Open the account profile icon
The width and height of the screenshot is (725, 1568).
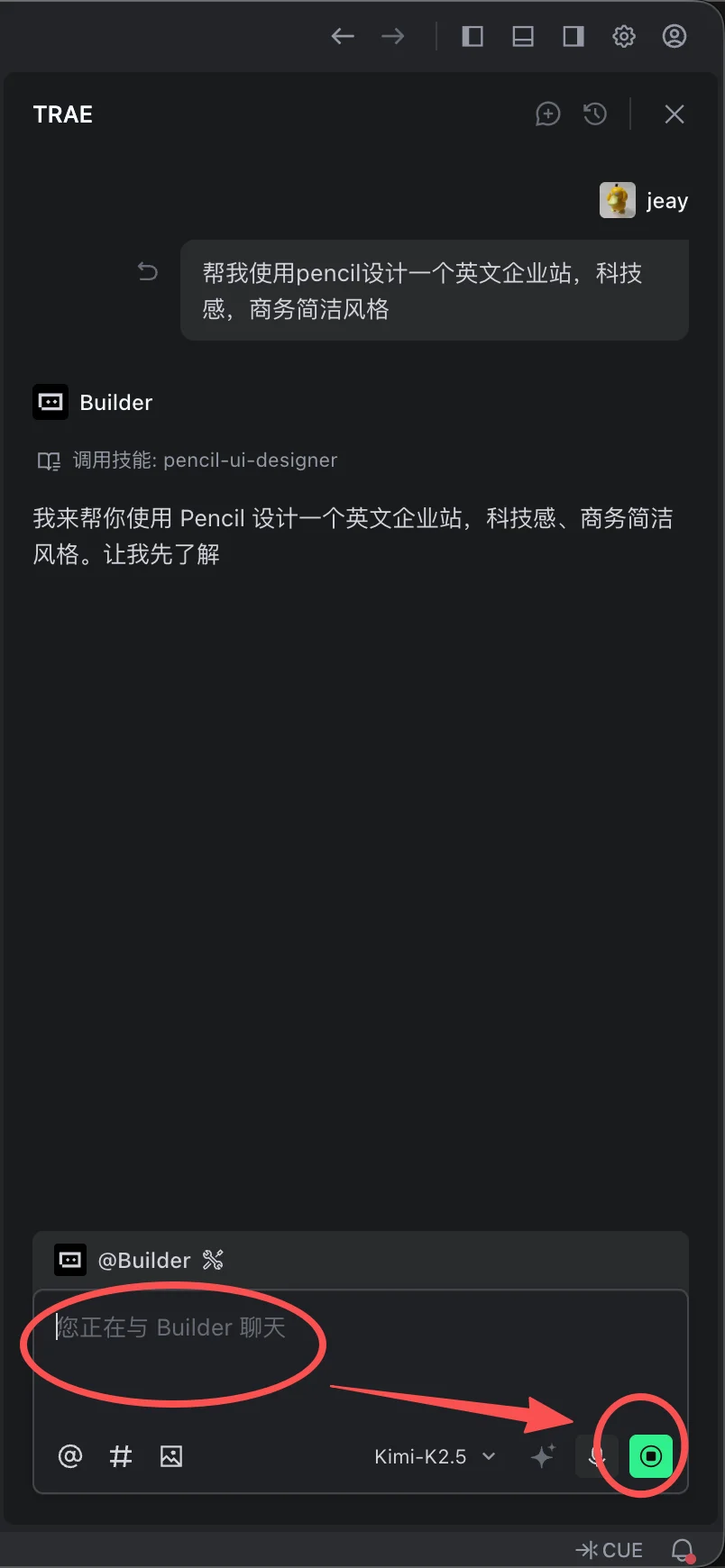click(x=675, y=36)
